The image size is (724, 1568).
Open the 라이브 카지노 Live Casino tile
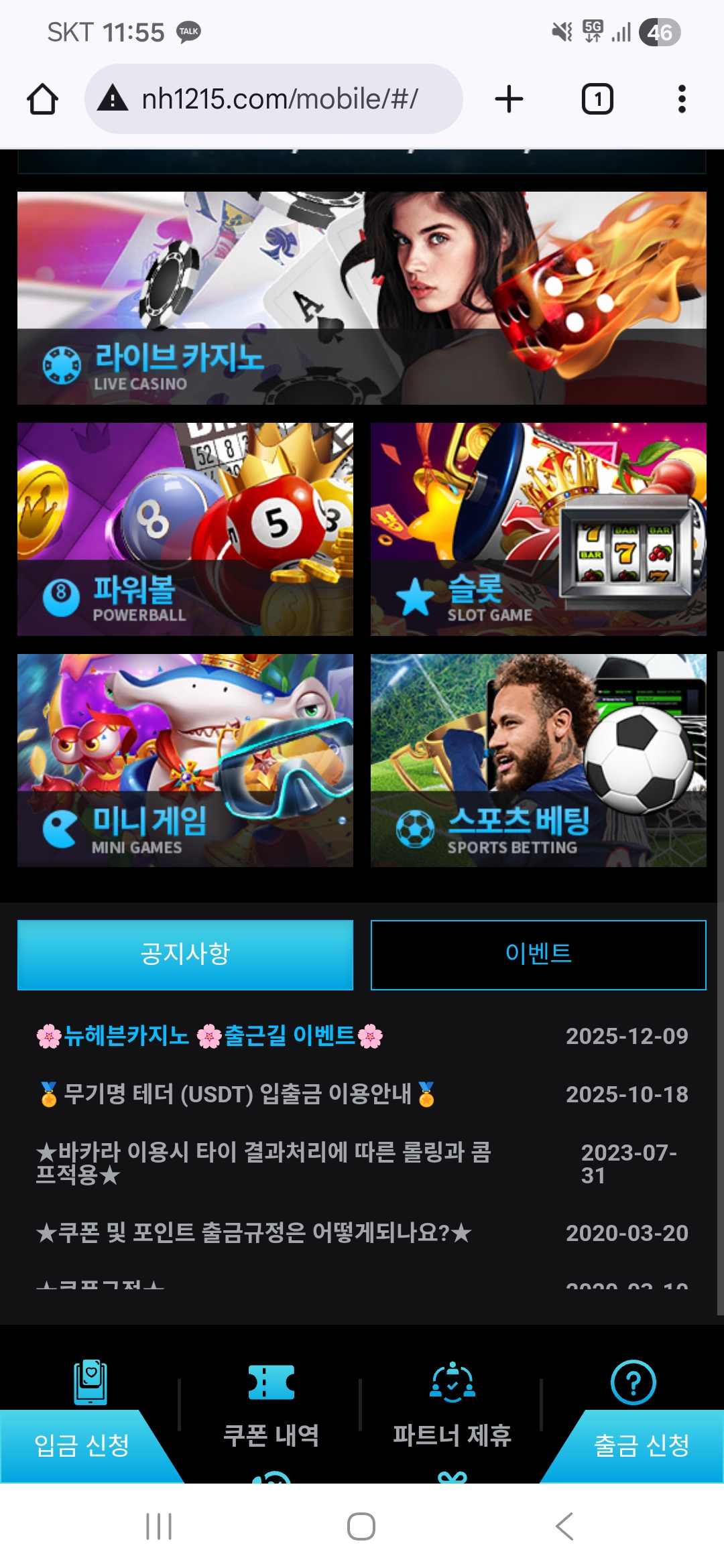[x=362, y=298]
